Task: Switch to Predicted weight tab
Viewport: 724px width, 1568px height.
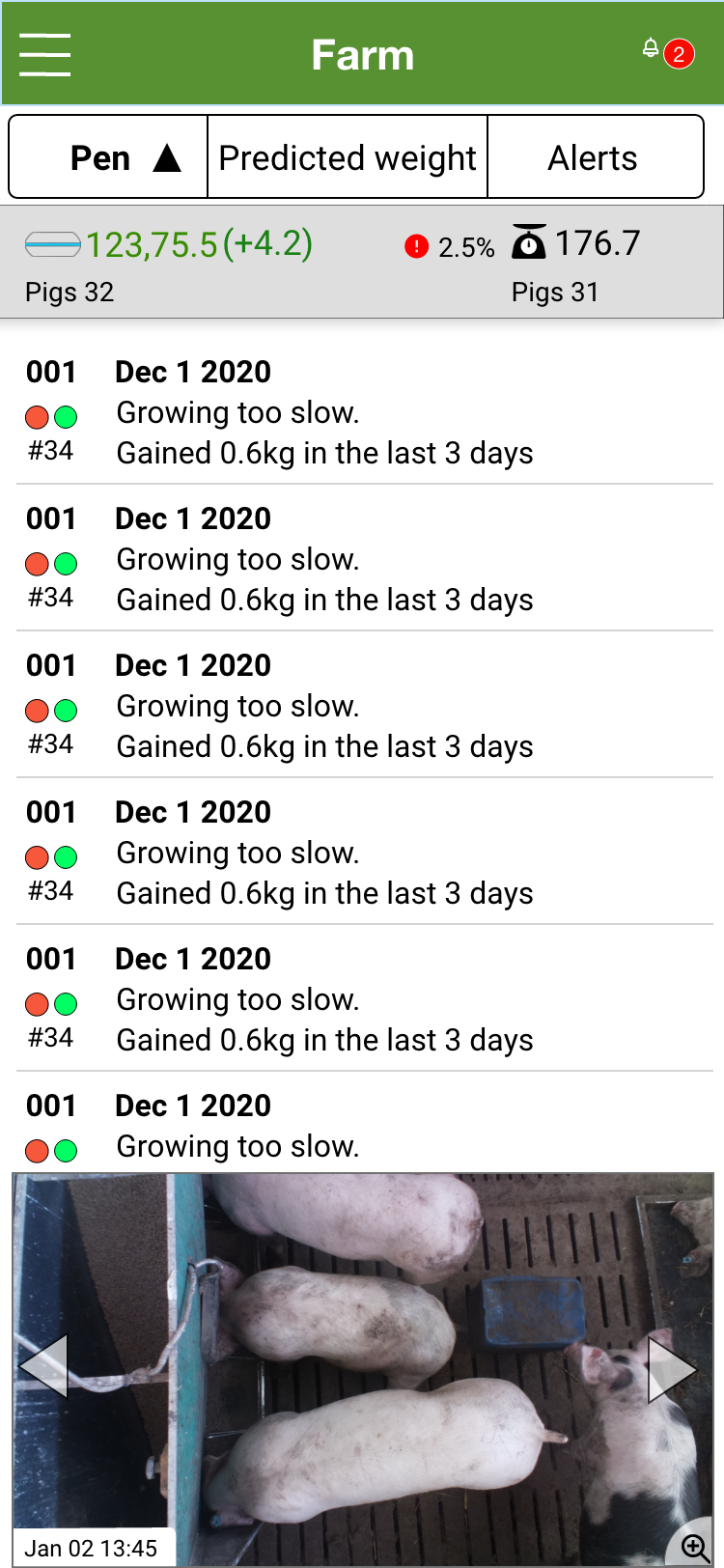Action: [x=348, y=157]
